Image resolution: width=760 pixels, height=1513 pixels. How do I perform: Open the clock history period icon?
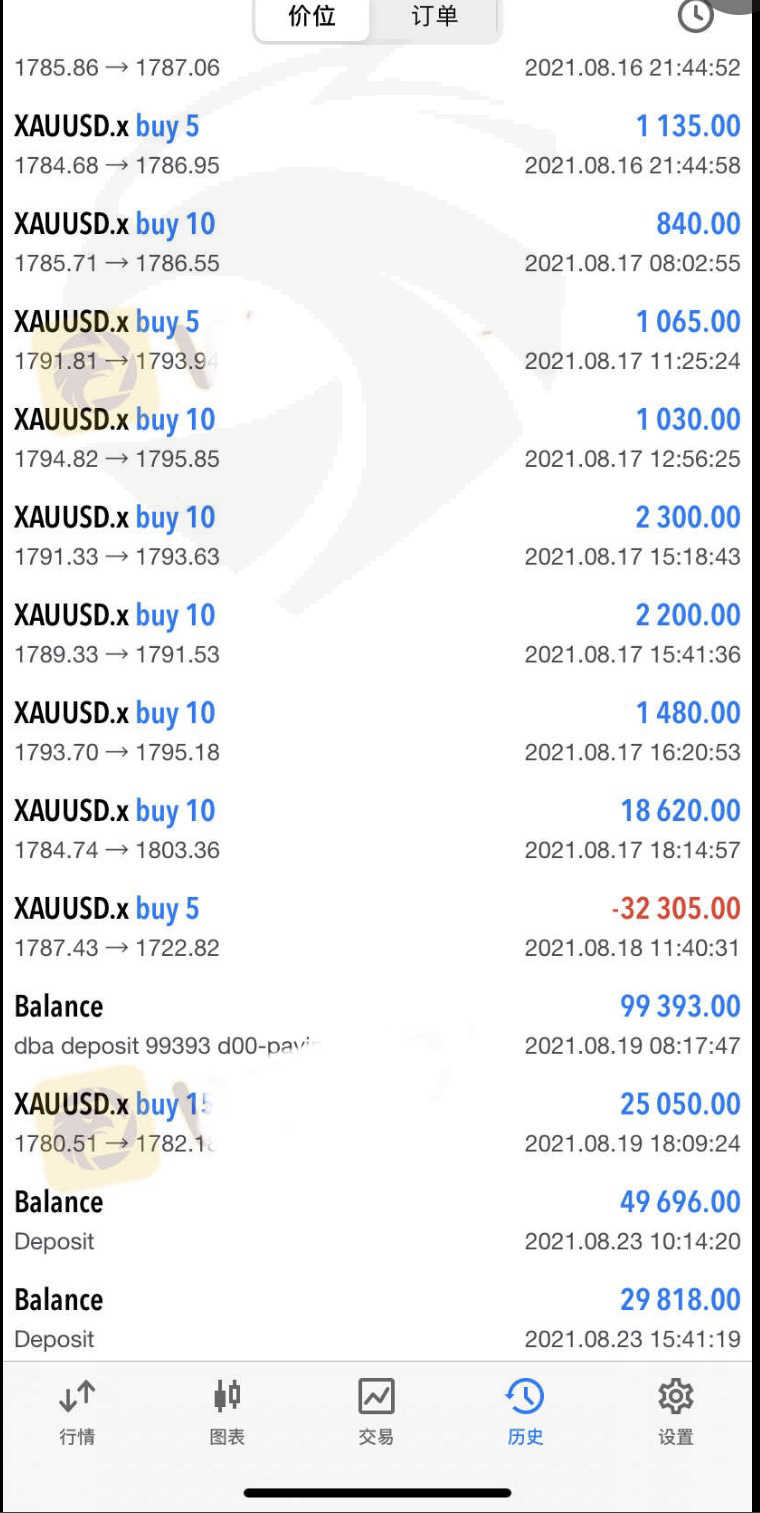696,15
